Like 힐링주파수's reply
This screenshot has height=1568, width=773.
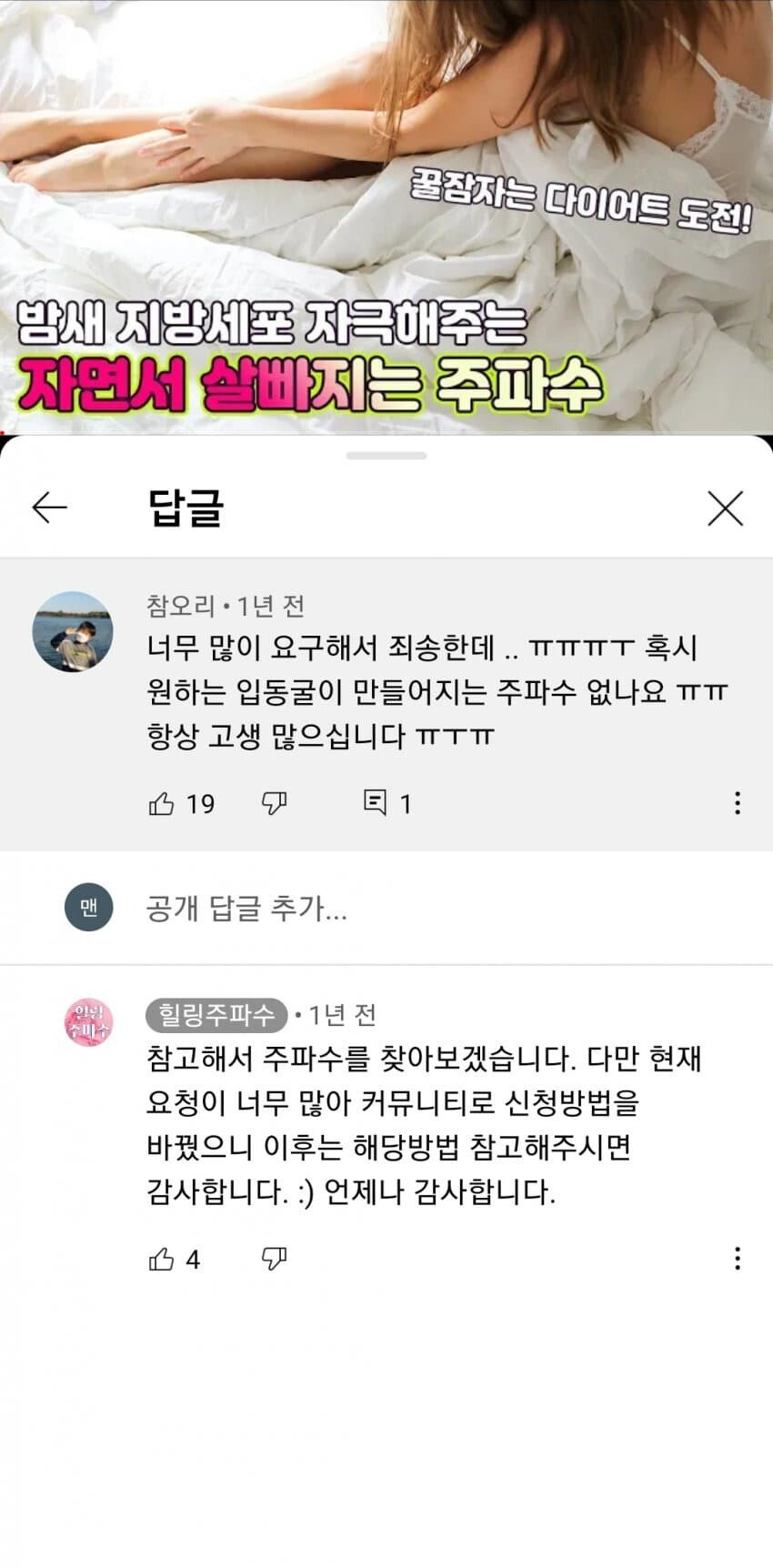coord(162,1259)
